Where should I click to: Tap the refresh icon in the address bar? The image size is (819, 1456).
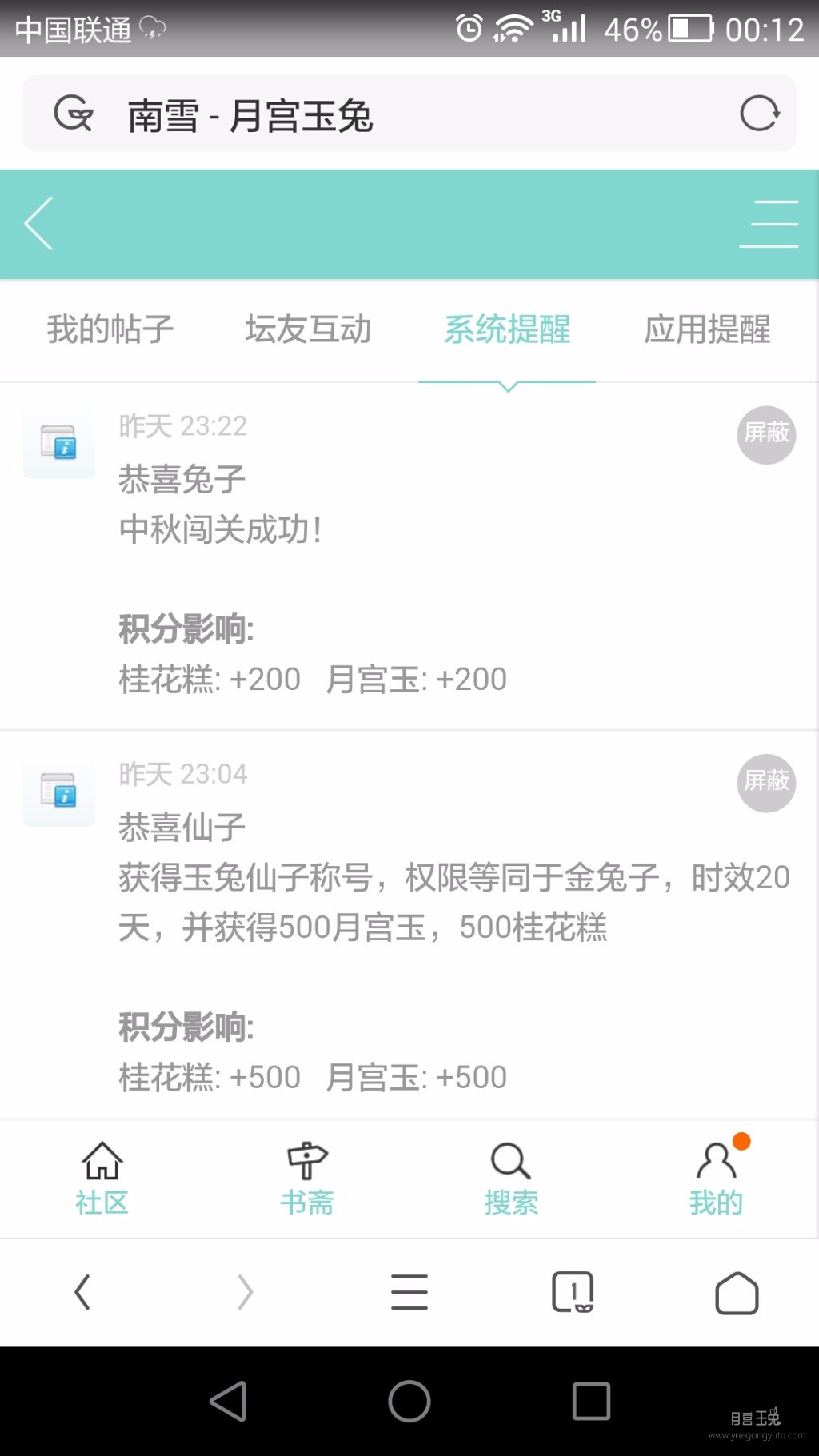[762, 113]
